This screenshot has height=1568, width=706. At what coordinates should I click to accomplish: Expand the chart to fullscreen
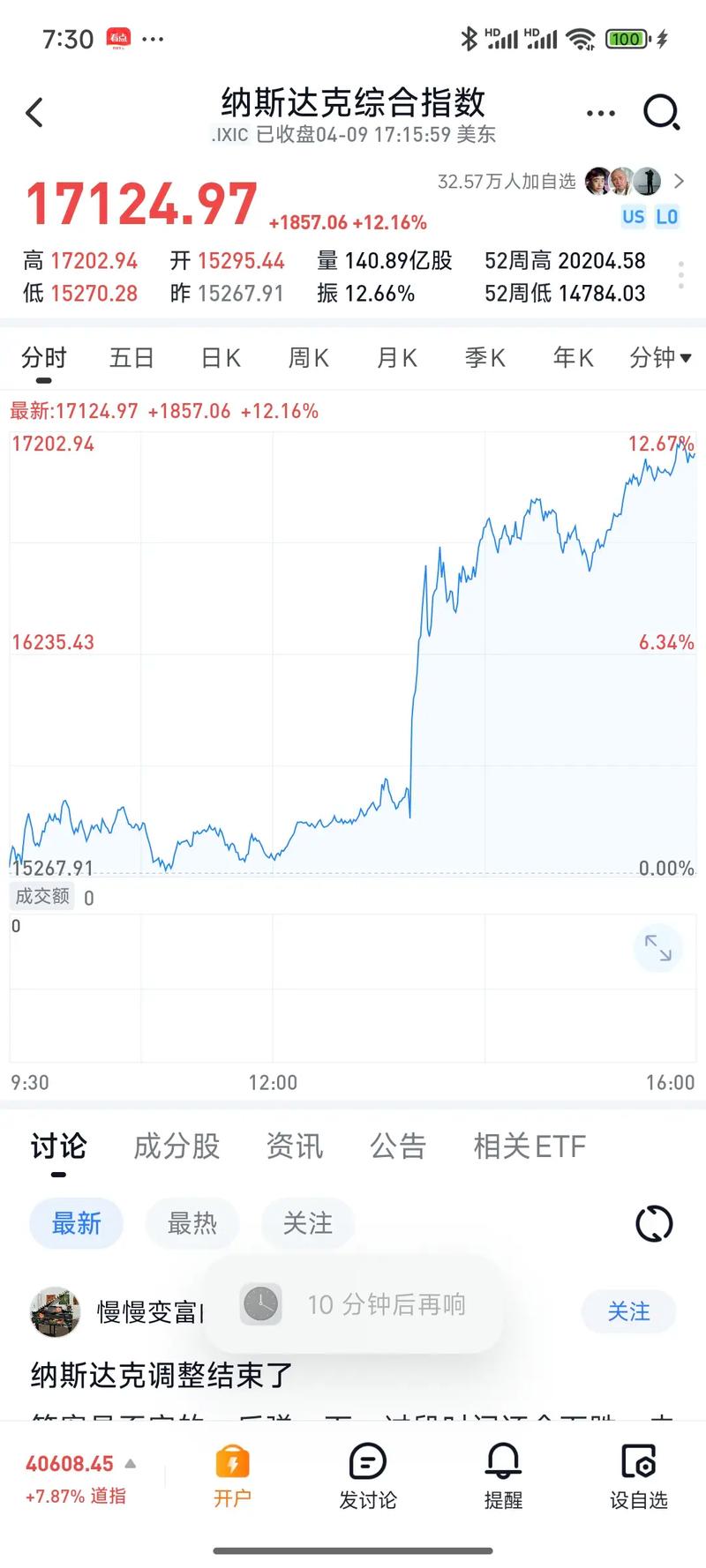(x=657, y=948)
